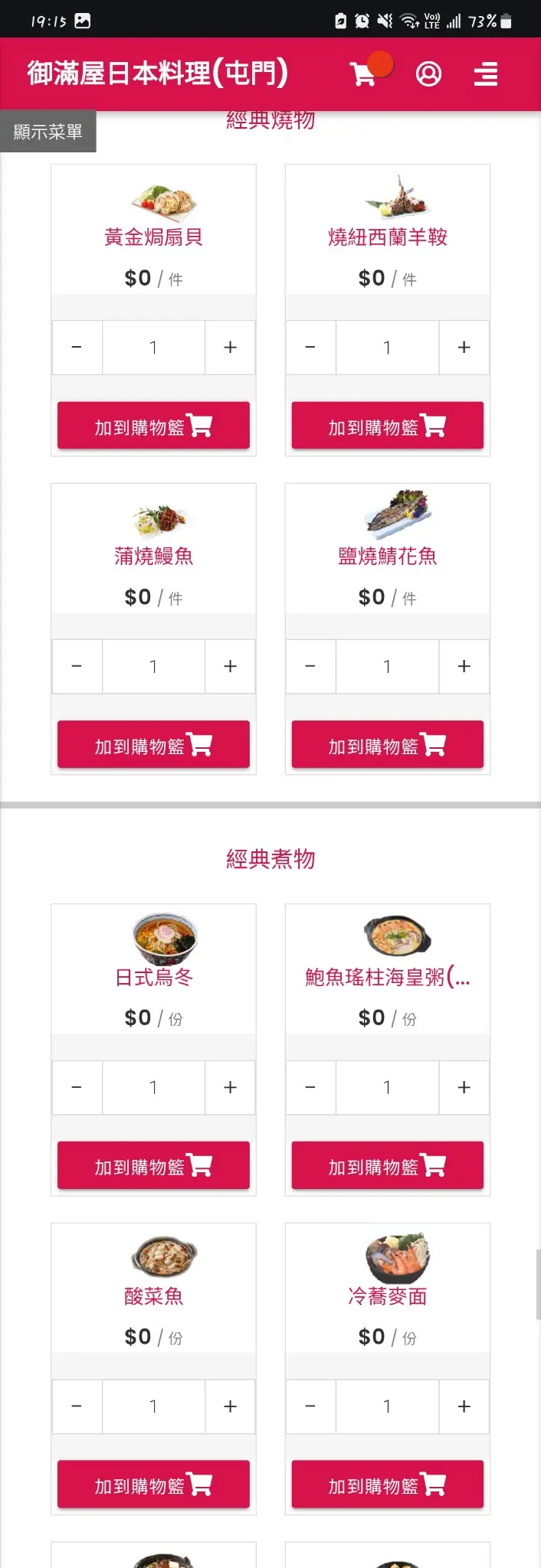541x1568 pixels.
Task: Add 酸菜魚 to the cart
Action: (x=153, y=1485)
